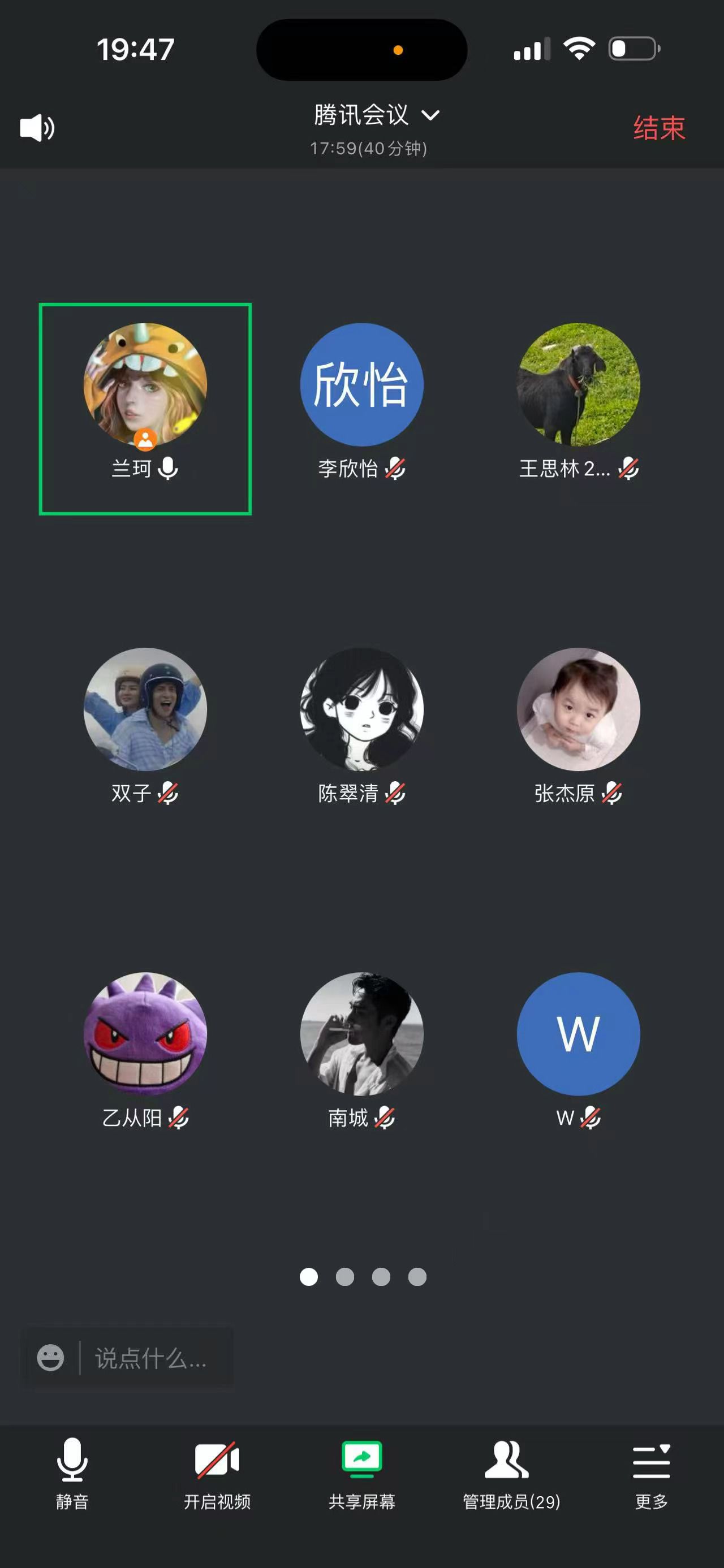Mute microphone with 静音 button
Viewport: 724px width, 1568px height.
click(x=72, y=1474)
